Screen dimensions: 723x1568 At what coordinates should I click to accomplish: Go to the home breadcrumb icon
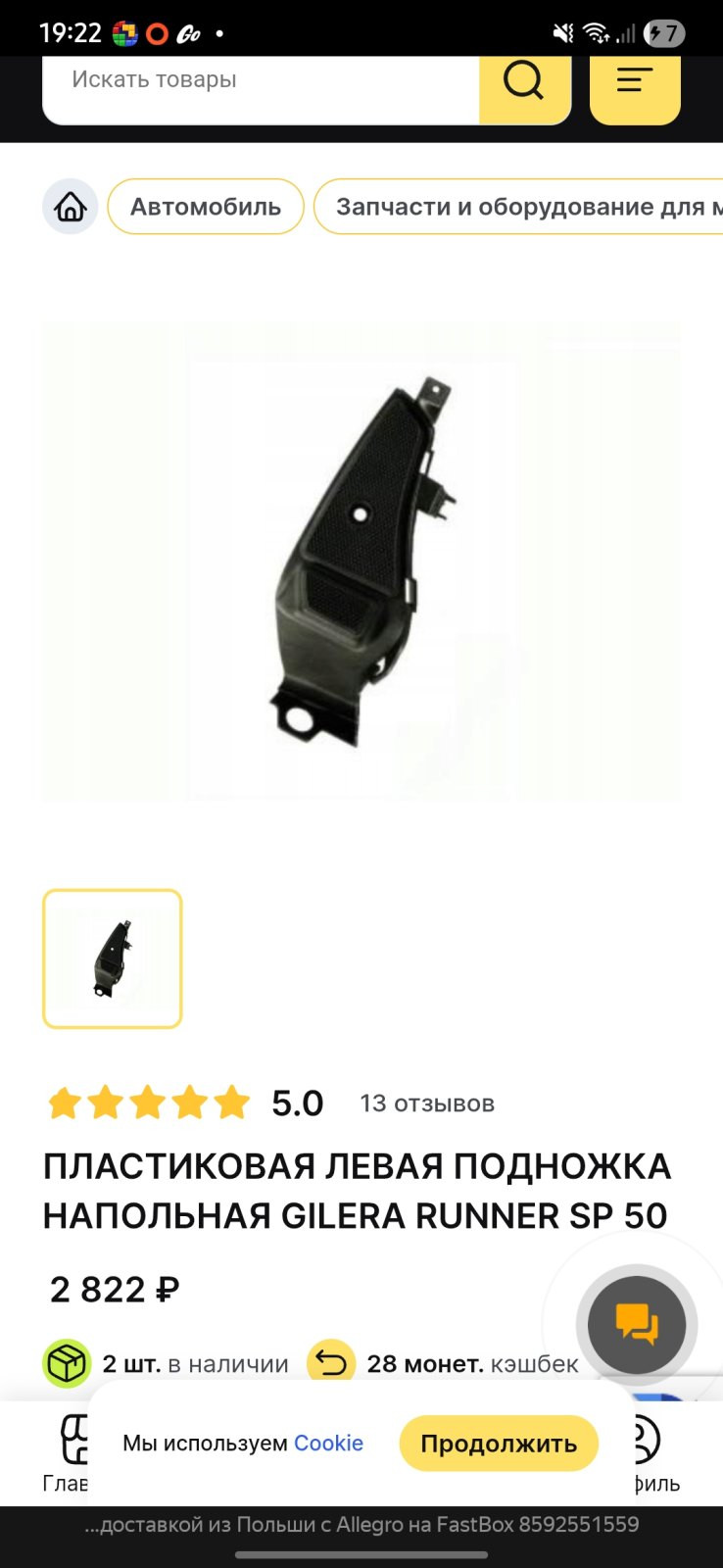click(71, 207)
